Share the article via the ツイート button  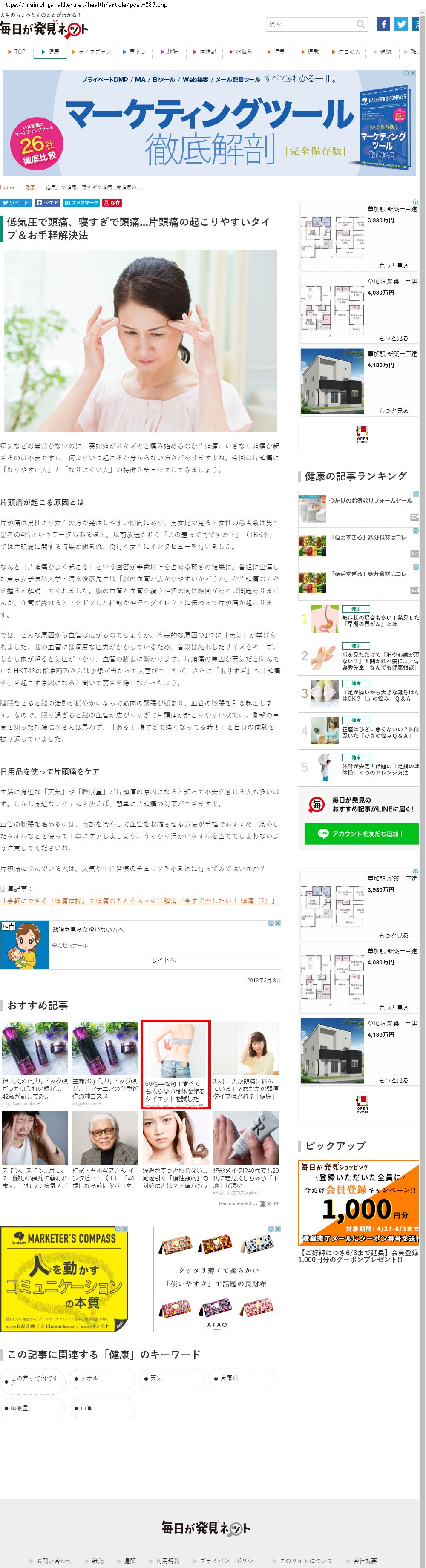point(16,203)
